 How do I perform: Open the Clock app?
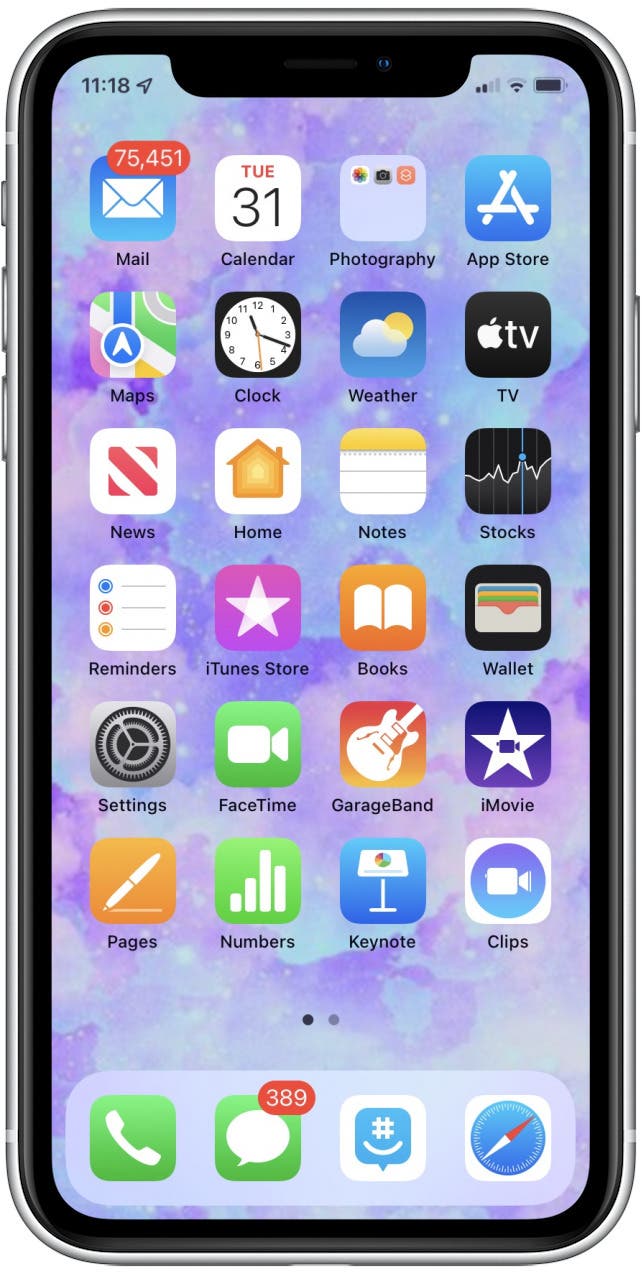coord(258,335)
